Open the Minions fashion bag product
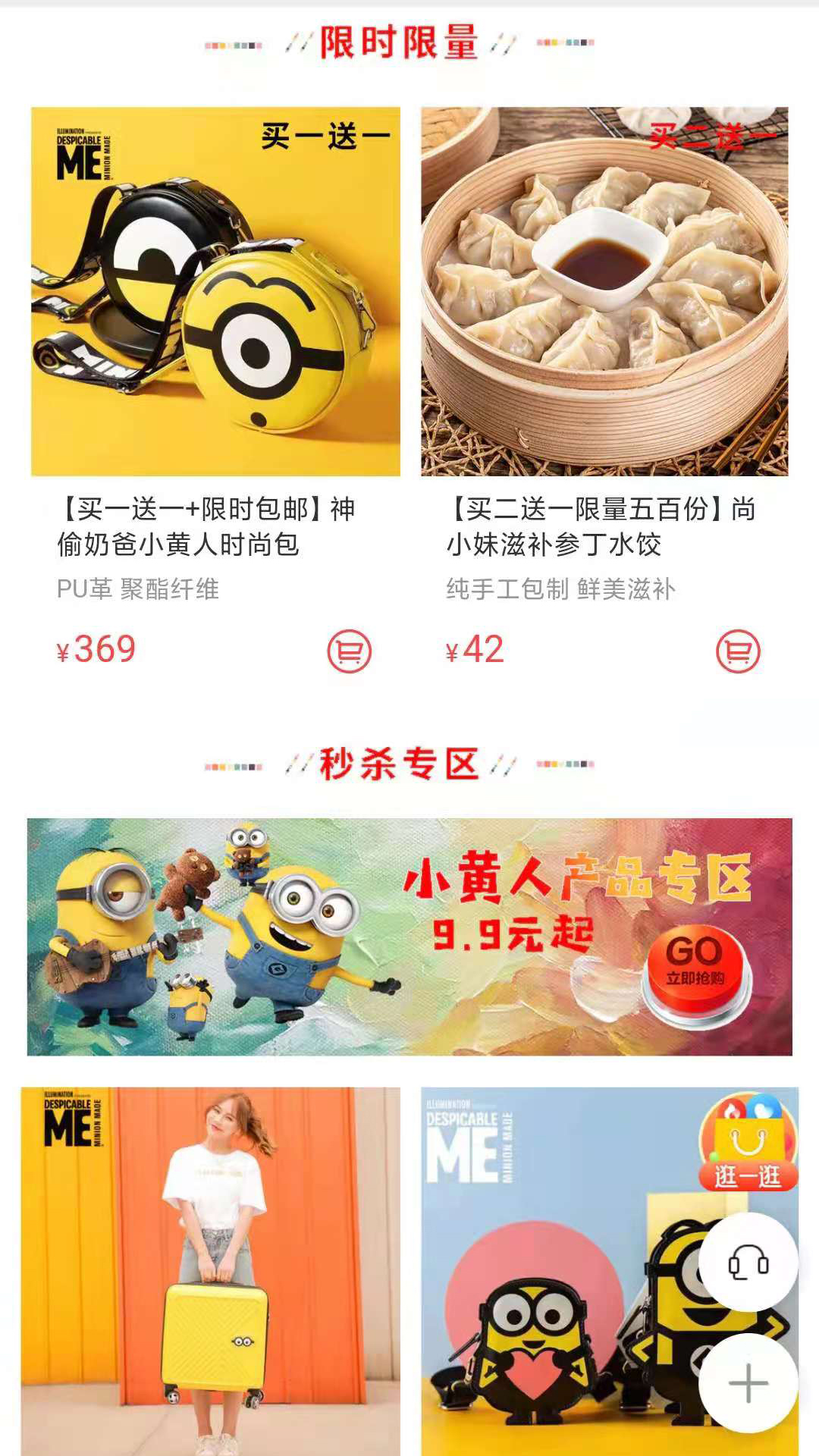Screen dimensions: 819x1456 (x=215, y=292)
